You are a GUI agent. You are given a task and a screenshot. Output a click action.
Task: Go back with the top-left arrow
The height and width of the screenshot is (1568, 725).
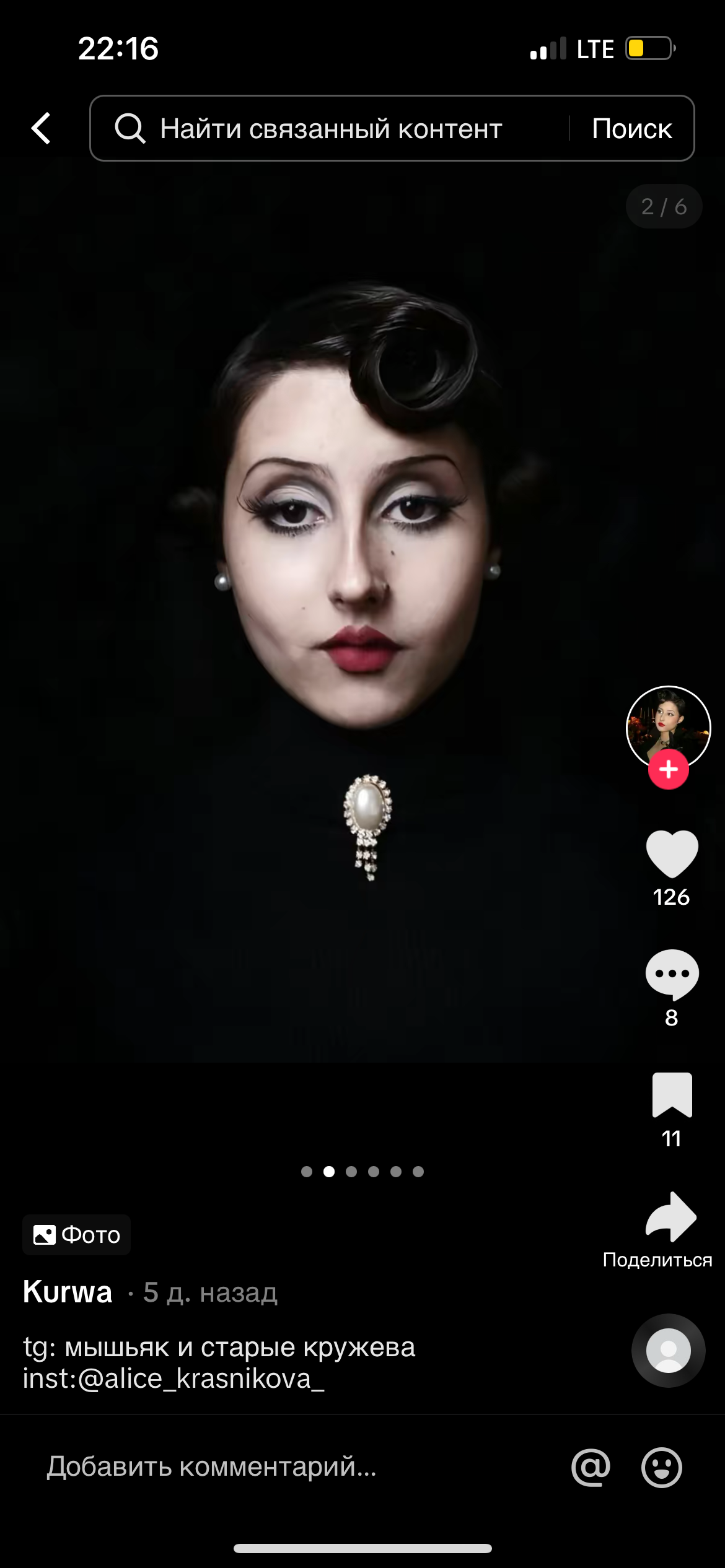click(41, 128)
